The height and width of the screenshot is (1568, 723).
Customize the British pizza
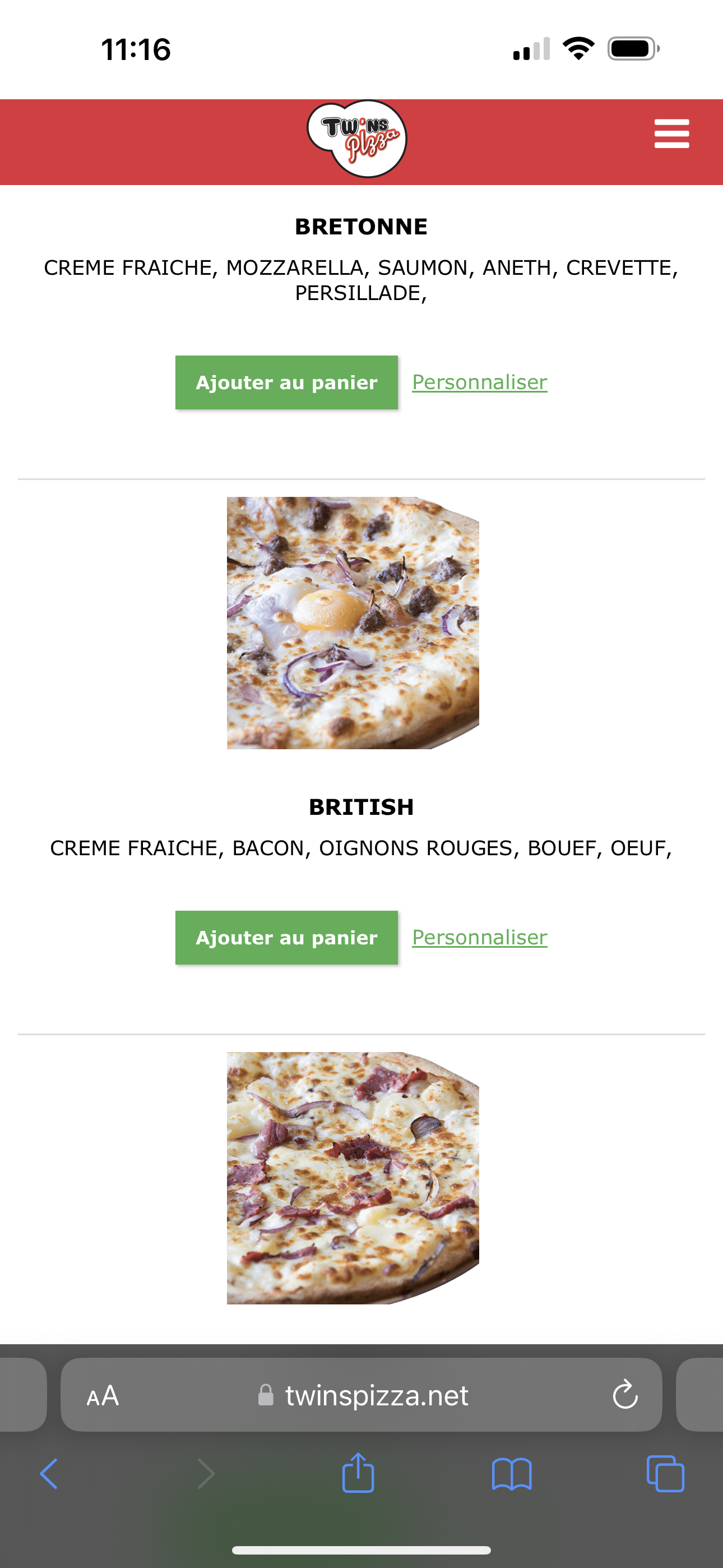click(x=480, y=938)
